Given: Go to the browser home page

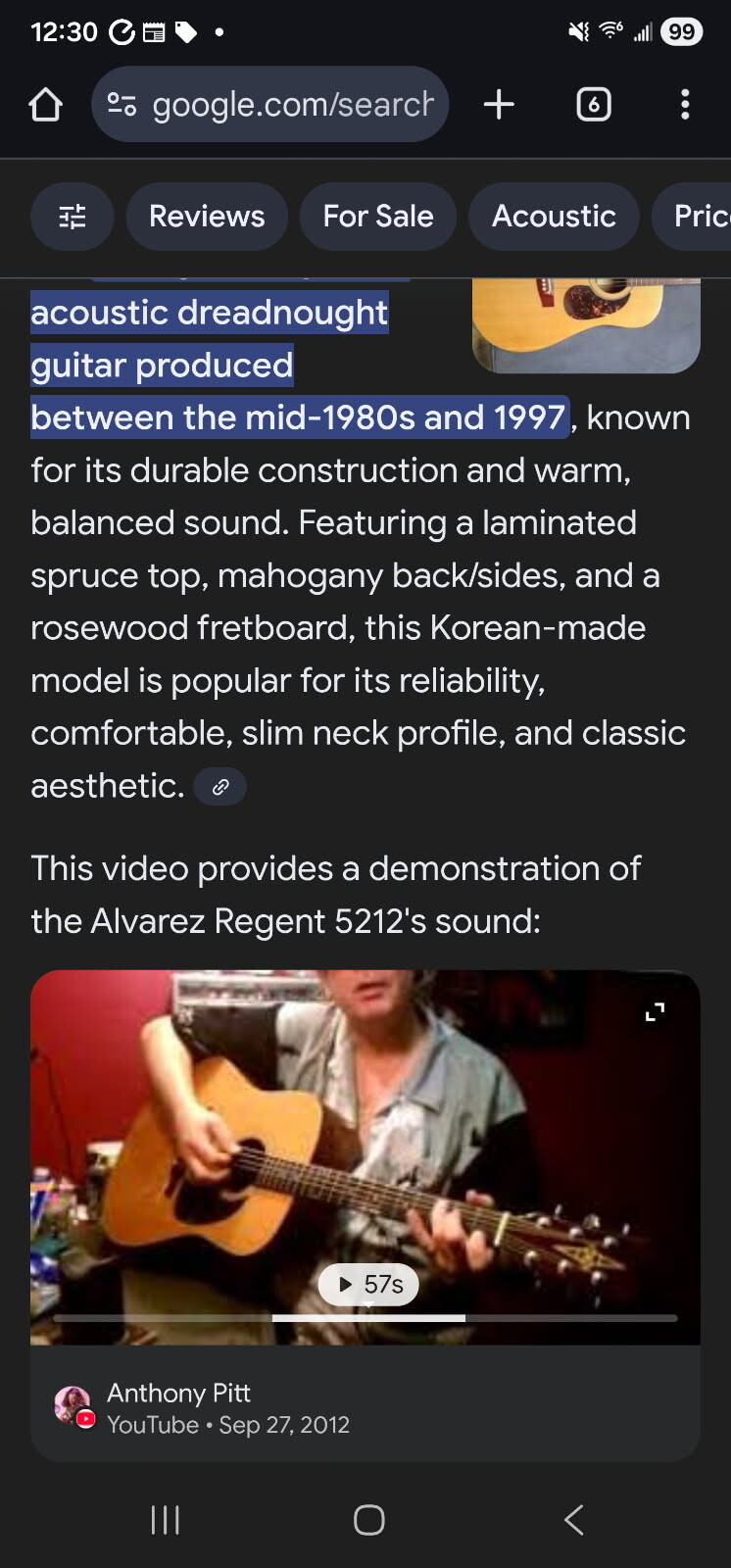Looking at the screenshot, I should (46, 105).
